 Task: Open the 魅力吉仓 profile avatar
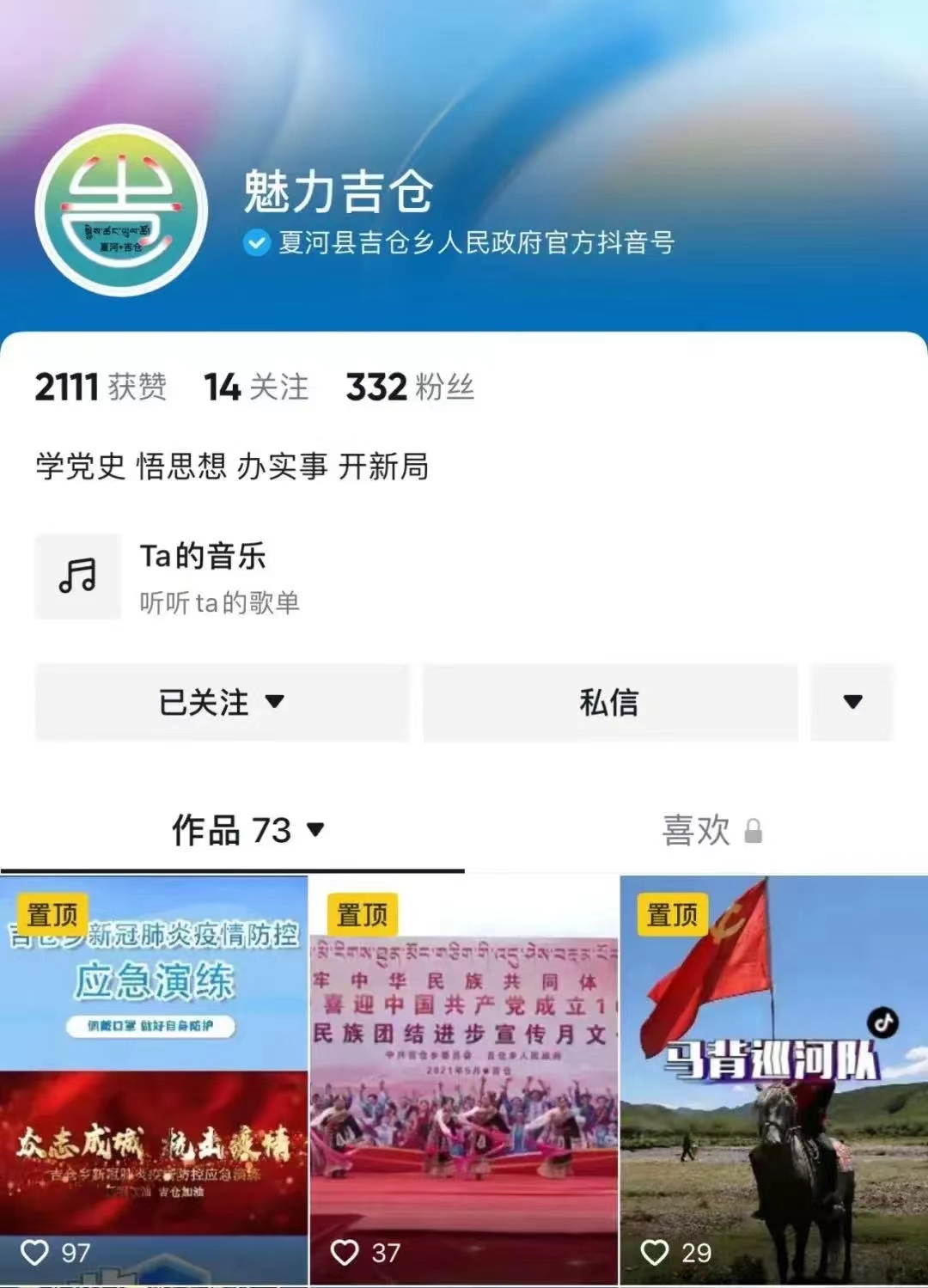point(121,211)
